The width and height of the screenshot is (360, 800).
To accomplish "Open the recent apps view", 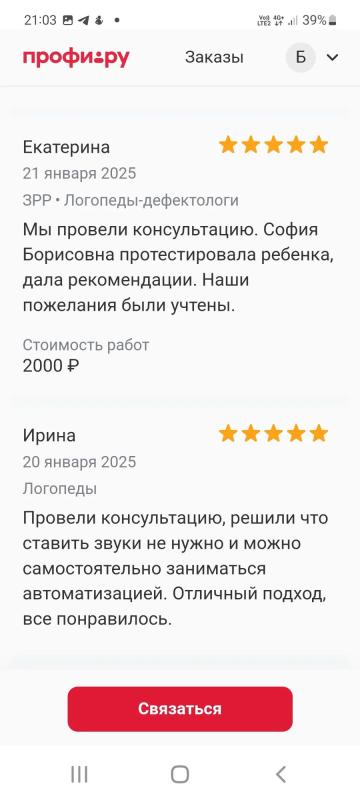I will tap(79, 774).
